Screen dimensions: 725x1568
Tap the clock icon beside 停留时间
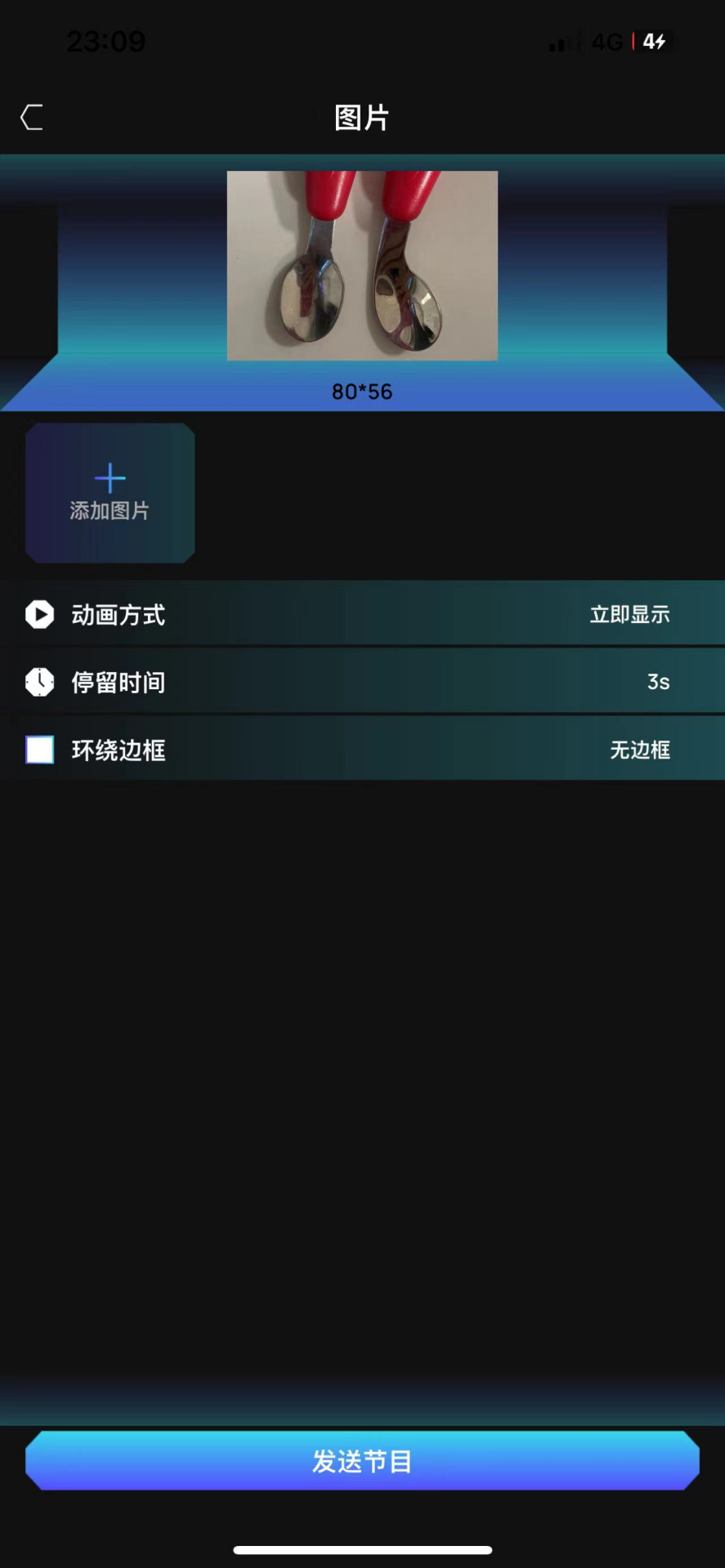39,682
